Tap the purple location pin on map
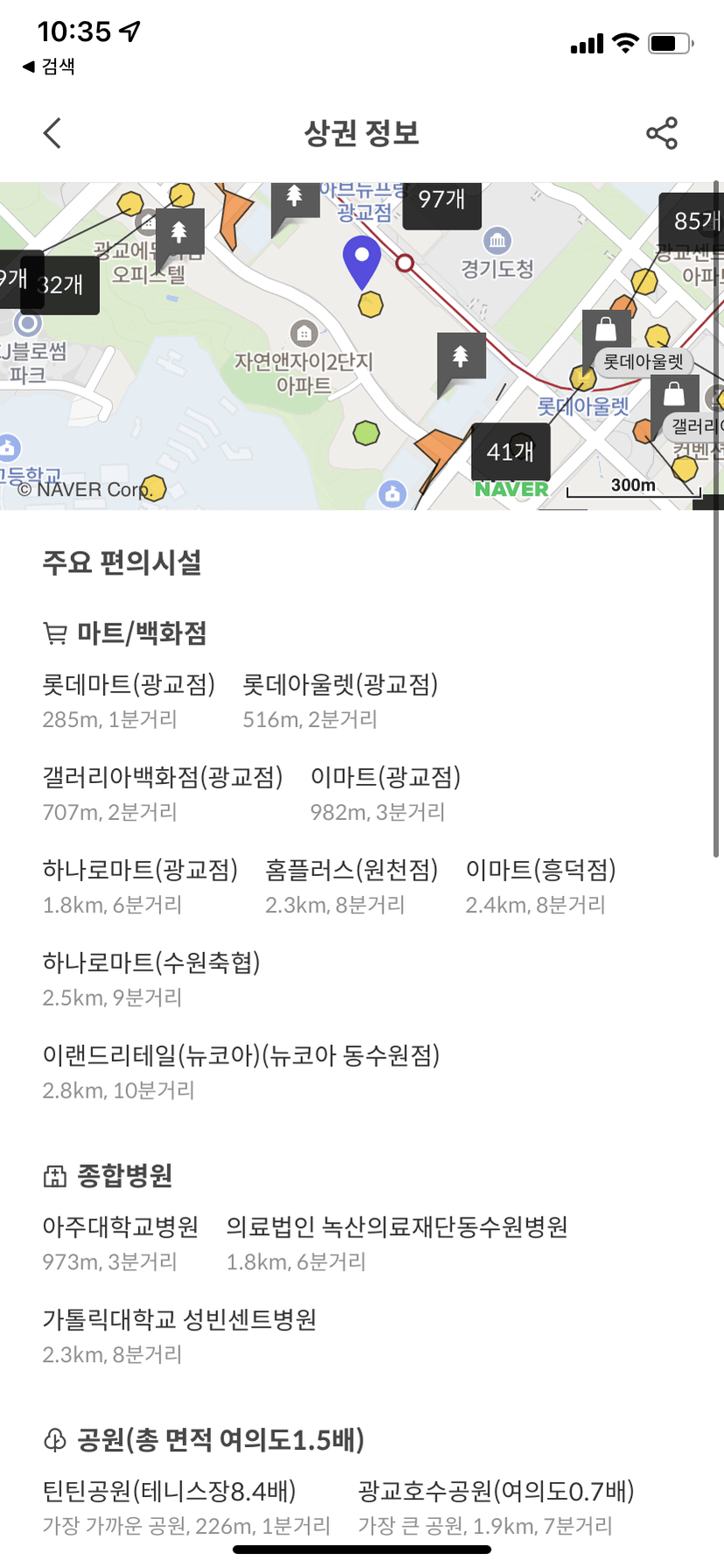 [362, 261]
